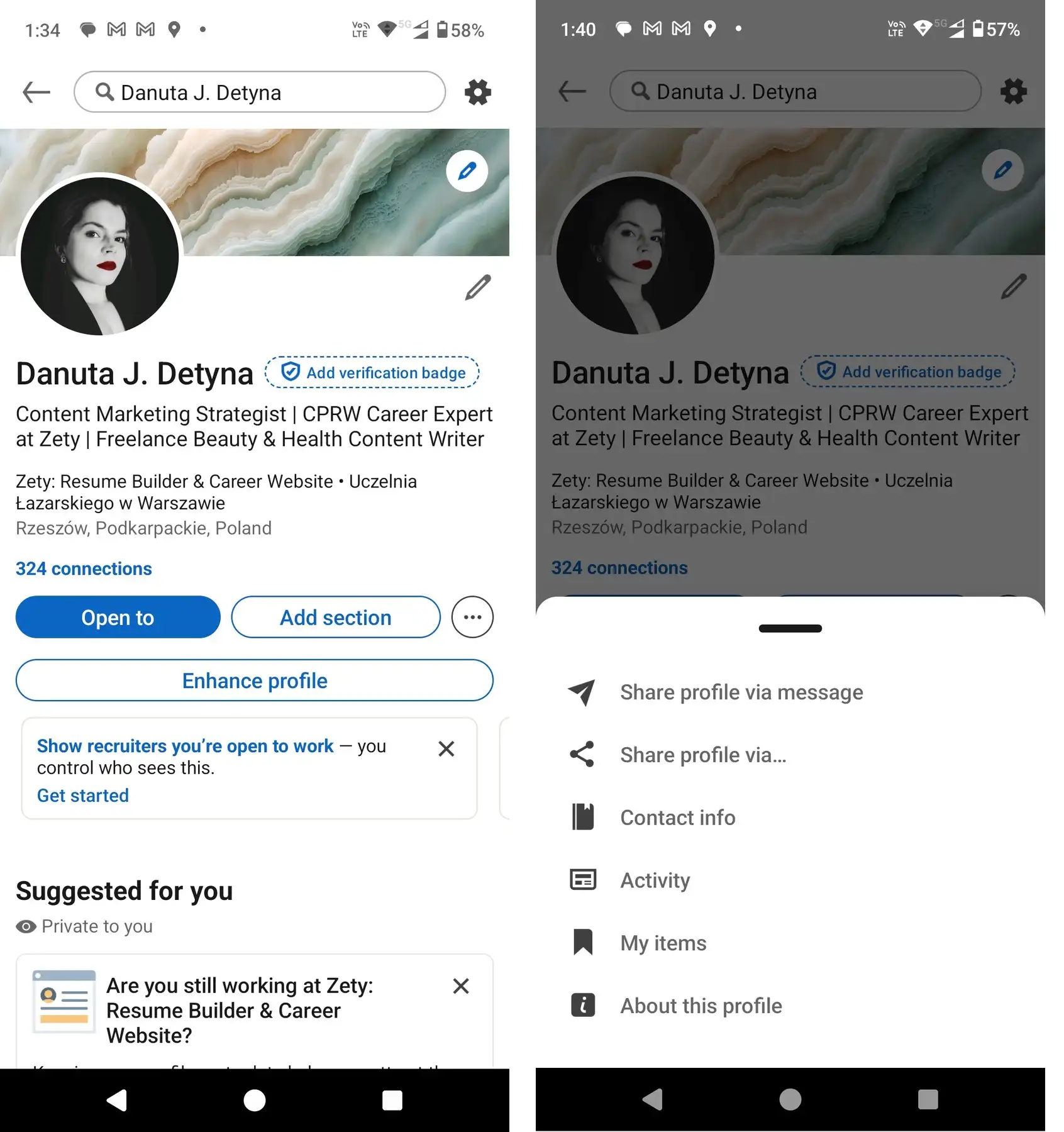Tap the Contact info card icon
Screen dimensions: 1064x1132
[x=582, y=817]
